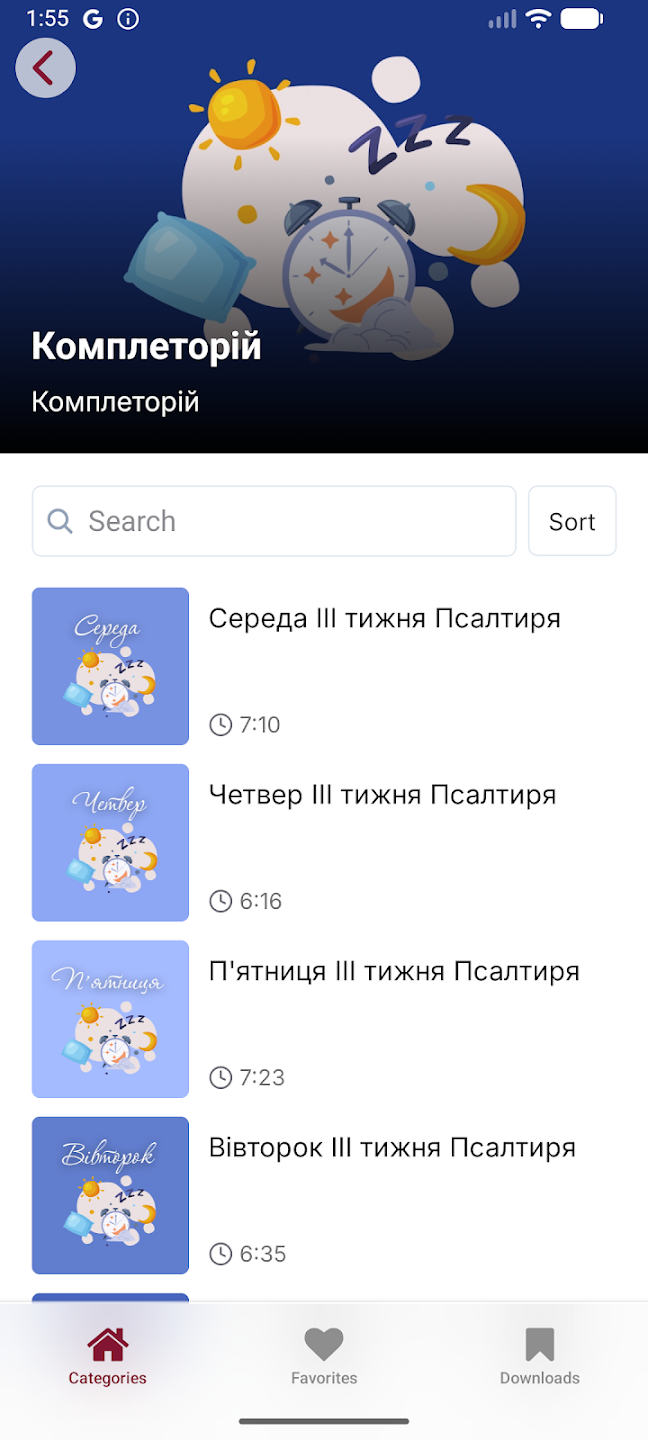Open the Sort options
The height and width of the screenshot is (1440, 648).
click(572, 521)
